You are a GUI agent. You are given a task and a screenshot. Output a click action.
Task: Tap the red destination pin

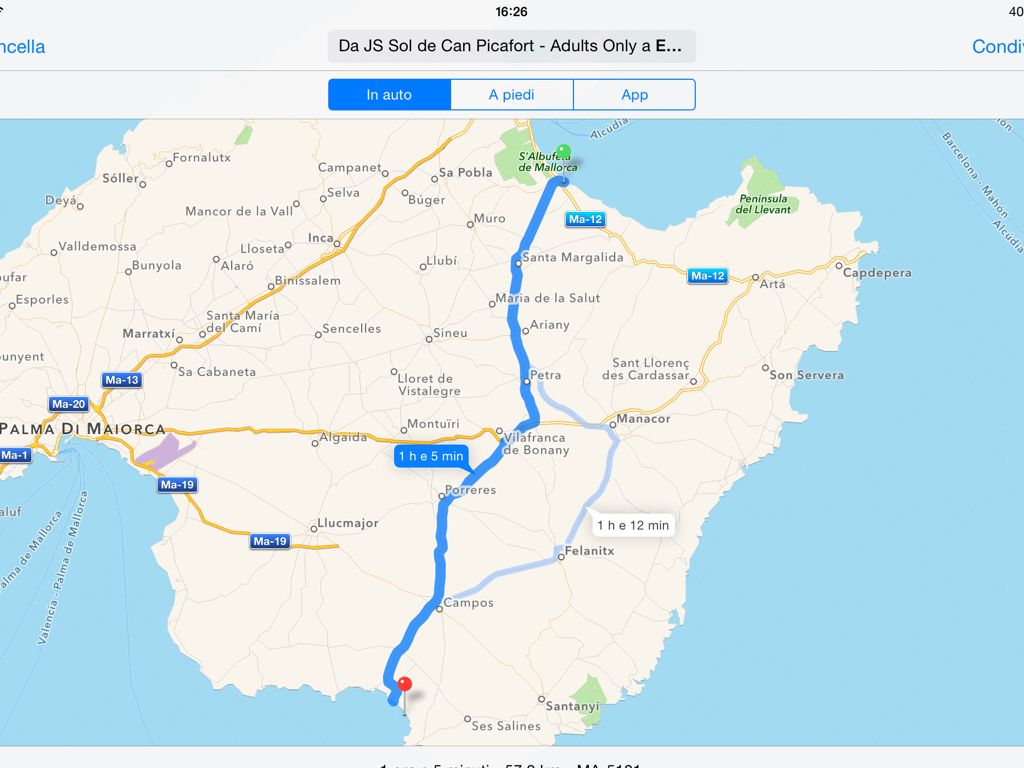(404, 685)
